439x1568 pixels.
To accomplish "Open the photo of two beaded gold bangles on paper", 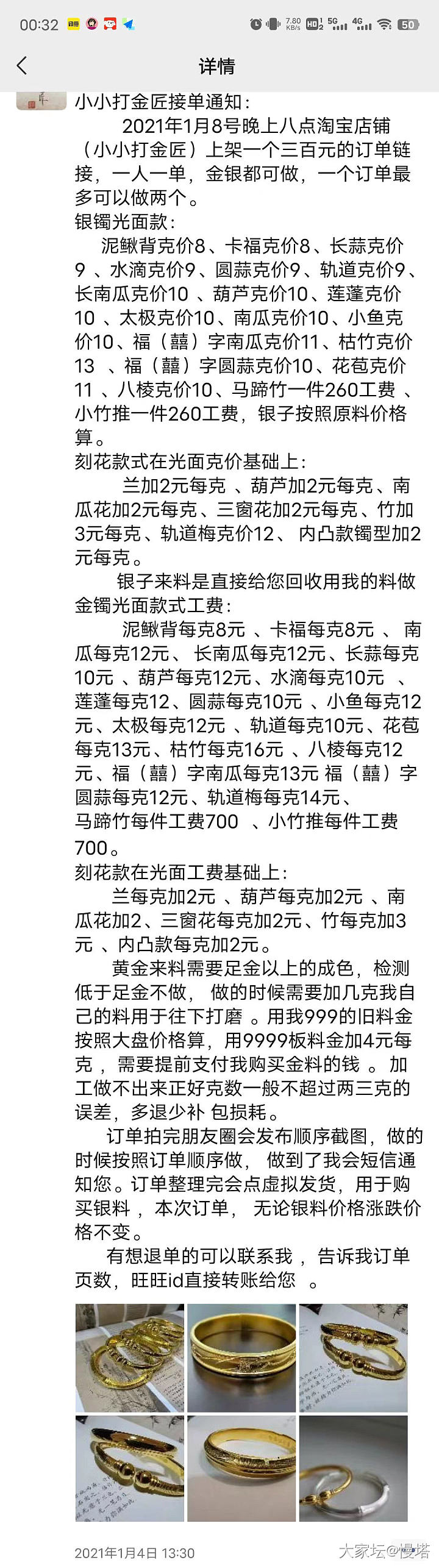I will tap(353, 1358).
